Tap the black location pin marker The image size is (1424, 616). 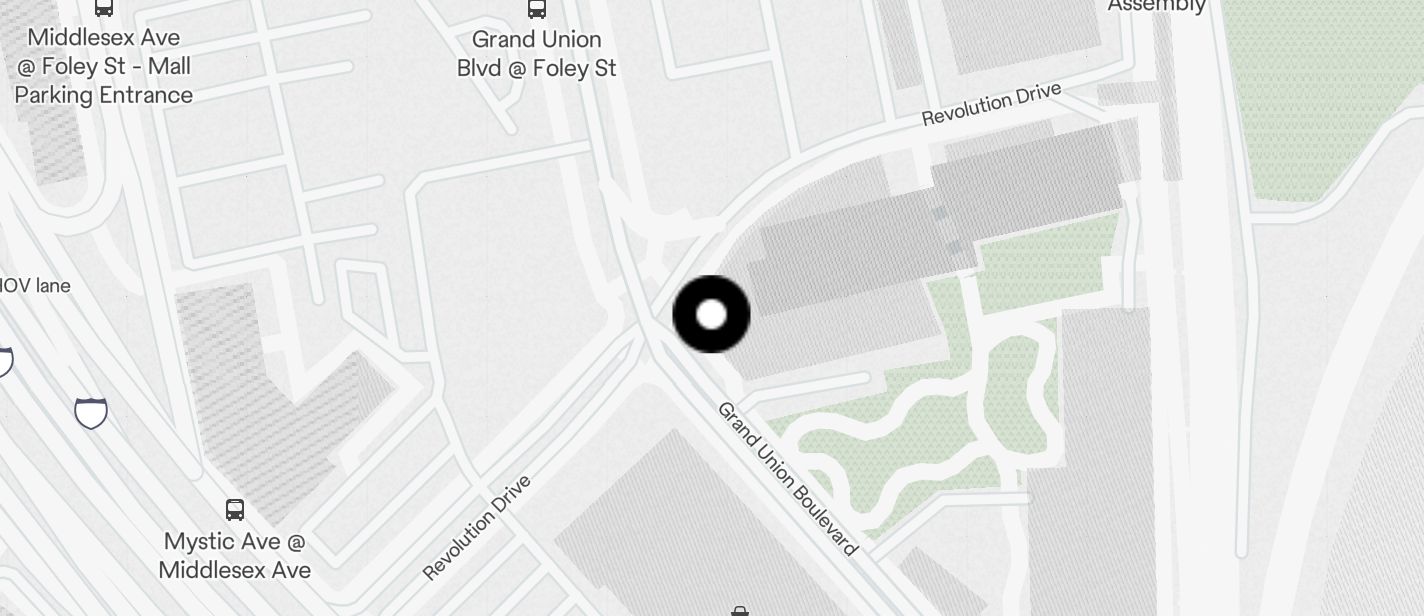tap(711, 315)
